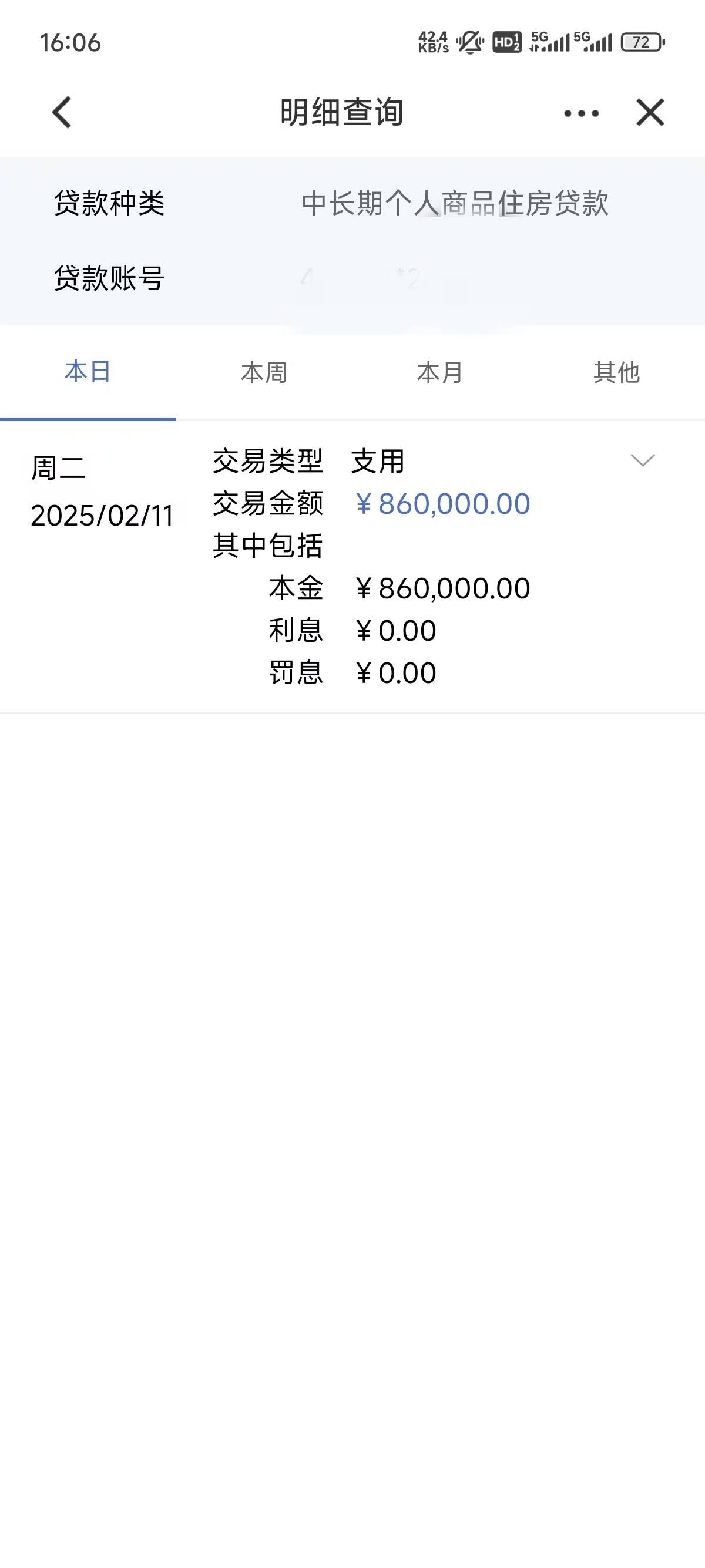Switch to the 本月 tab
Viewport: 705px width, 1568px height.
(x=440, y=372)
